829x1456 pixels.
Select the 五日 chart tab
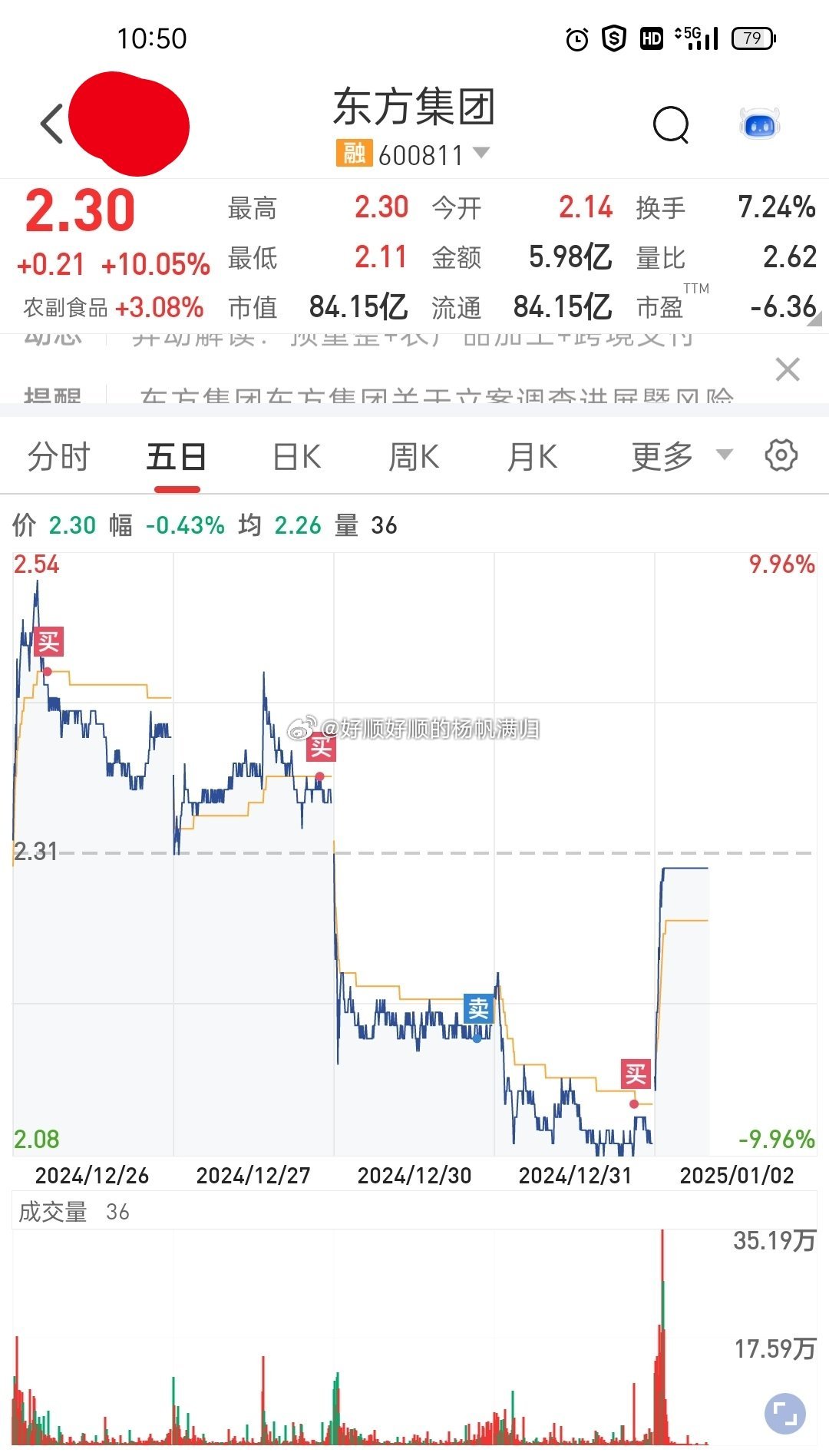click(177, 457)
